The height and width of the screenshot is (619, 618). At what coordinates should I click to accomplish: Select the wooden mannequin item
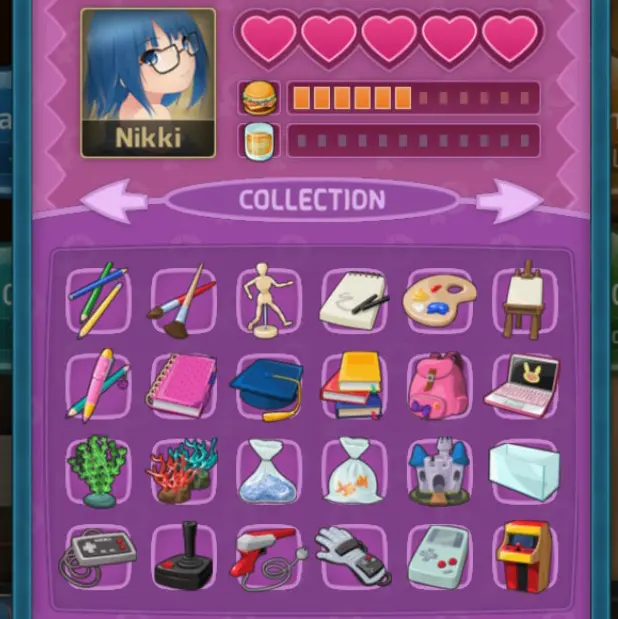pos(267,299)
